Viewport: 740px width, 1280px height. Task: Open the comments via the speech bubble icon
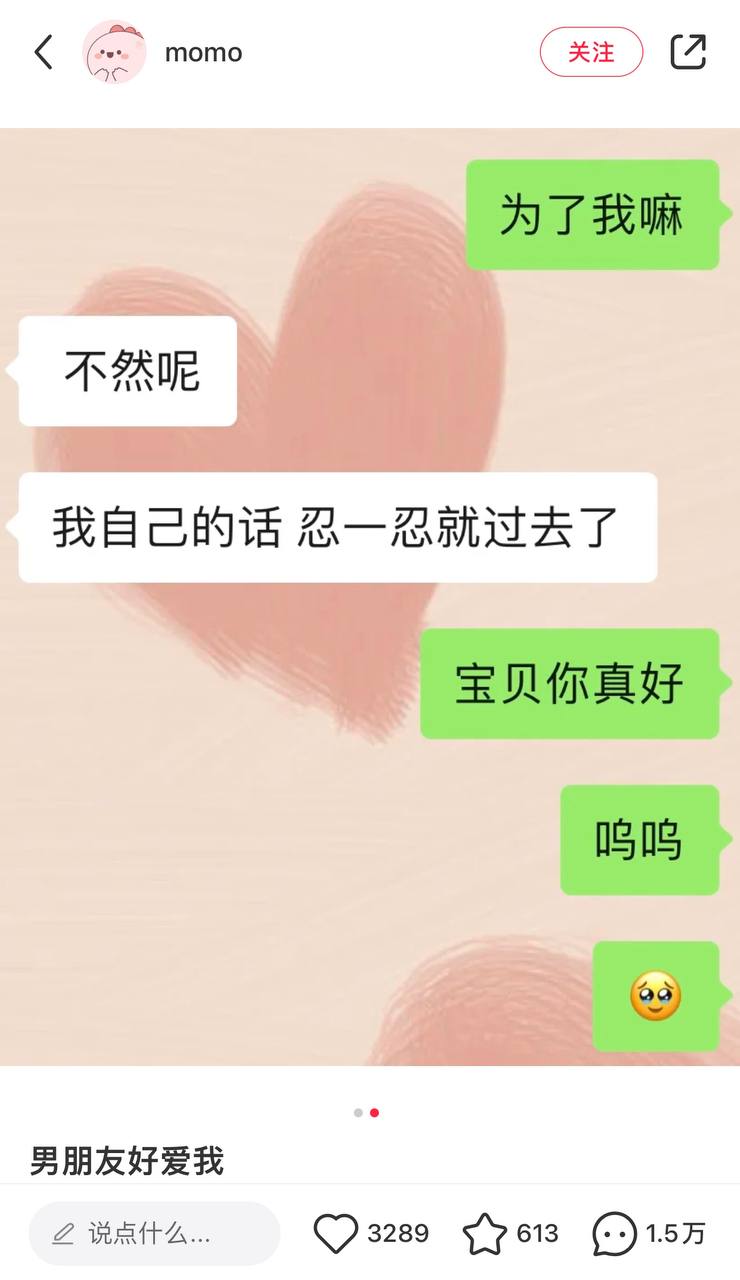point(616,1232)
